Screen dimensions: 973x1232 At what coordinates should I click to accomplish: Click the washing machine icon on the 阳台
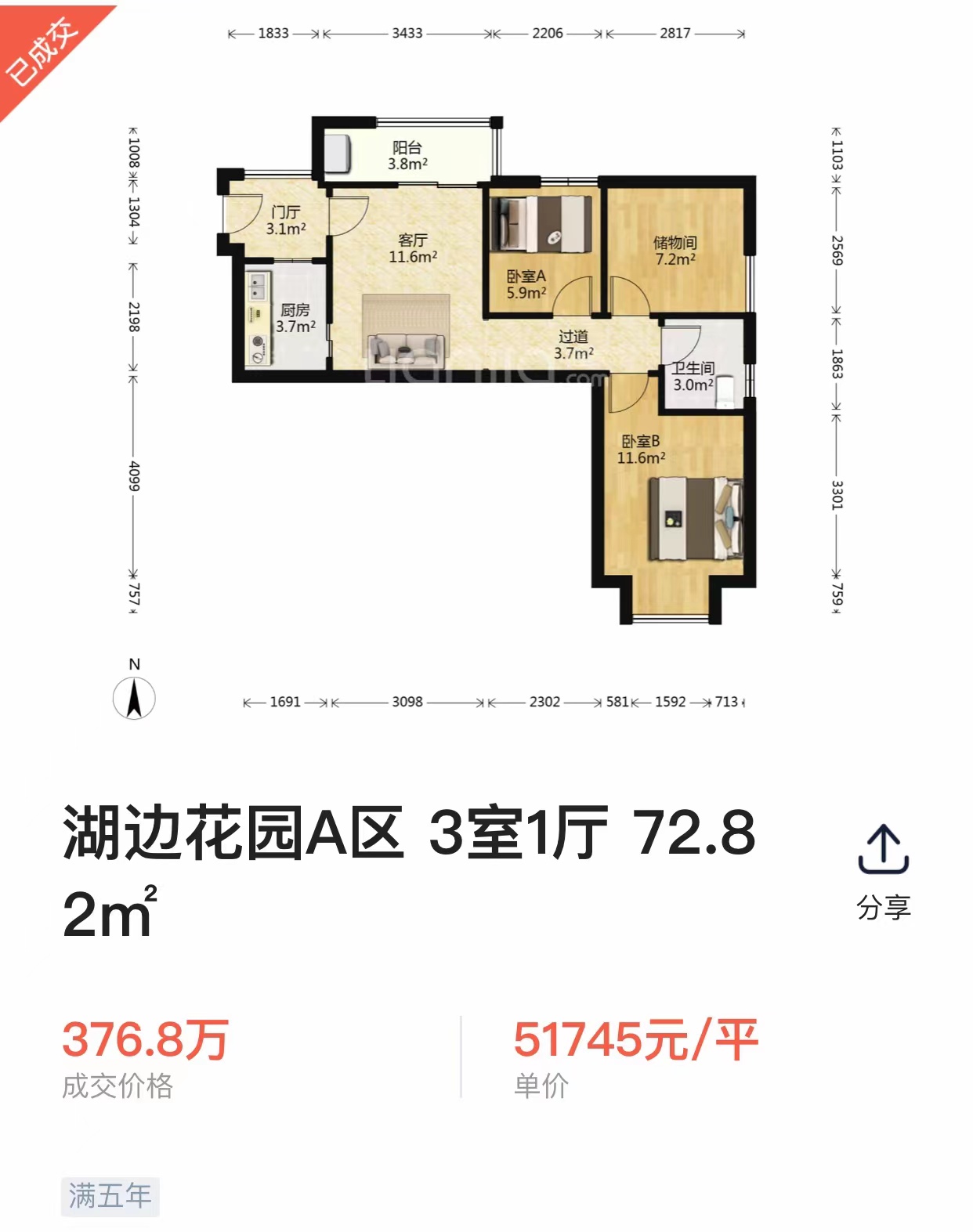click(338, 153)
